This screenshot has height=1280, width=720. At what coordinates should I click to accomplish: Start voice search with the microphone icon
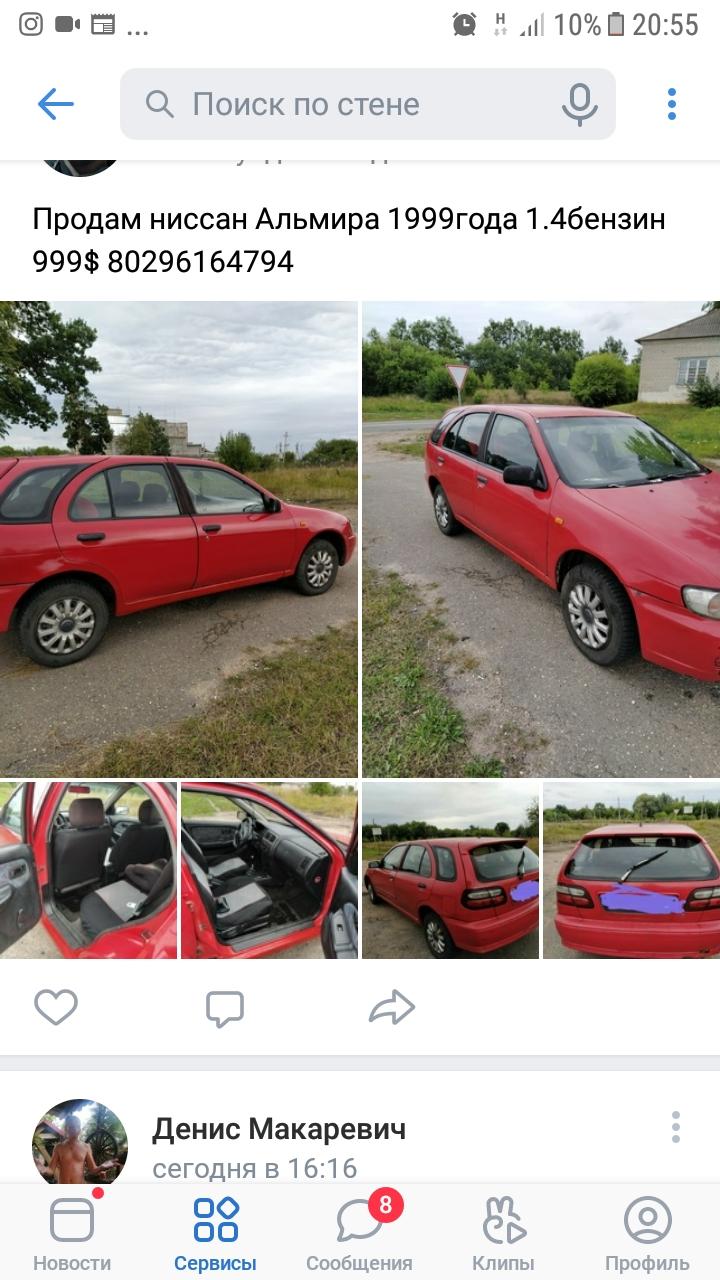pyautogui.click(x=579, y=104)
